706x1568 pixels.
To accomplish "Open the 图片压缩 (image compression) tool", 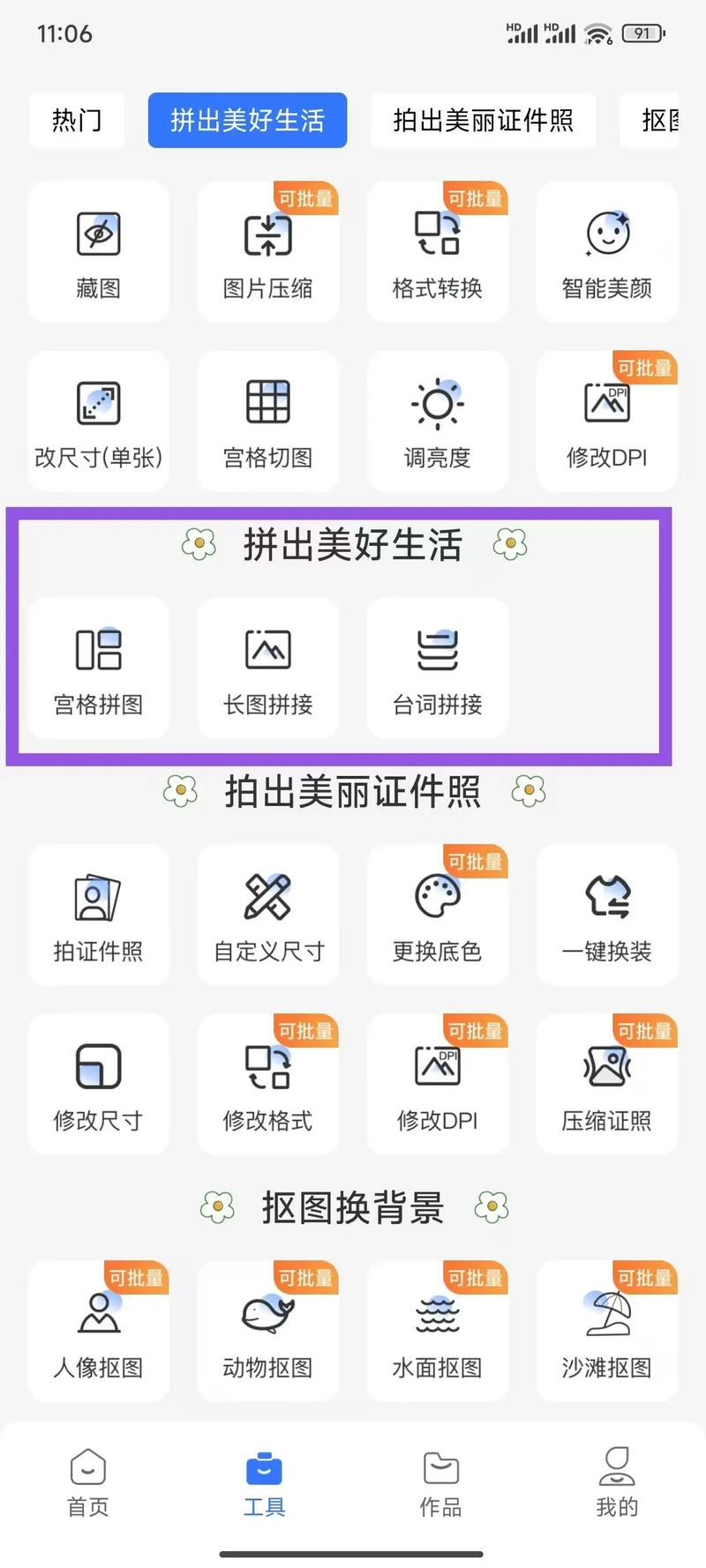I will point(268,251).
